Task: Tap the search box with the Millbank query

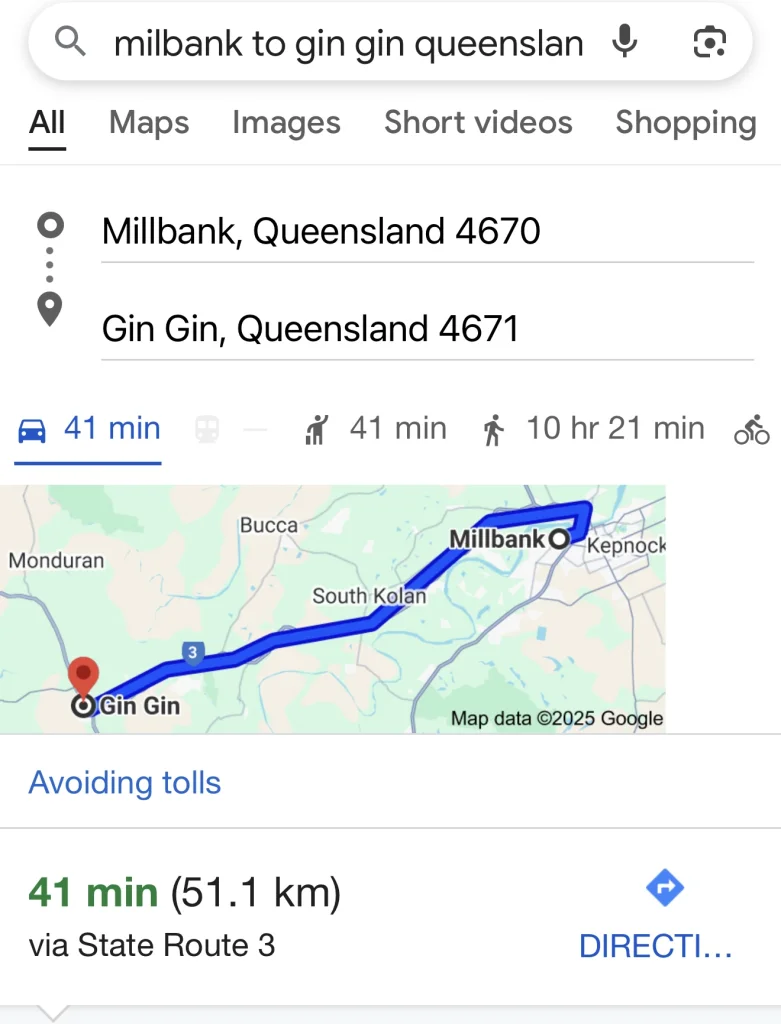Action: click(x=345, y=43)
